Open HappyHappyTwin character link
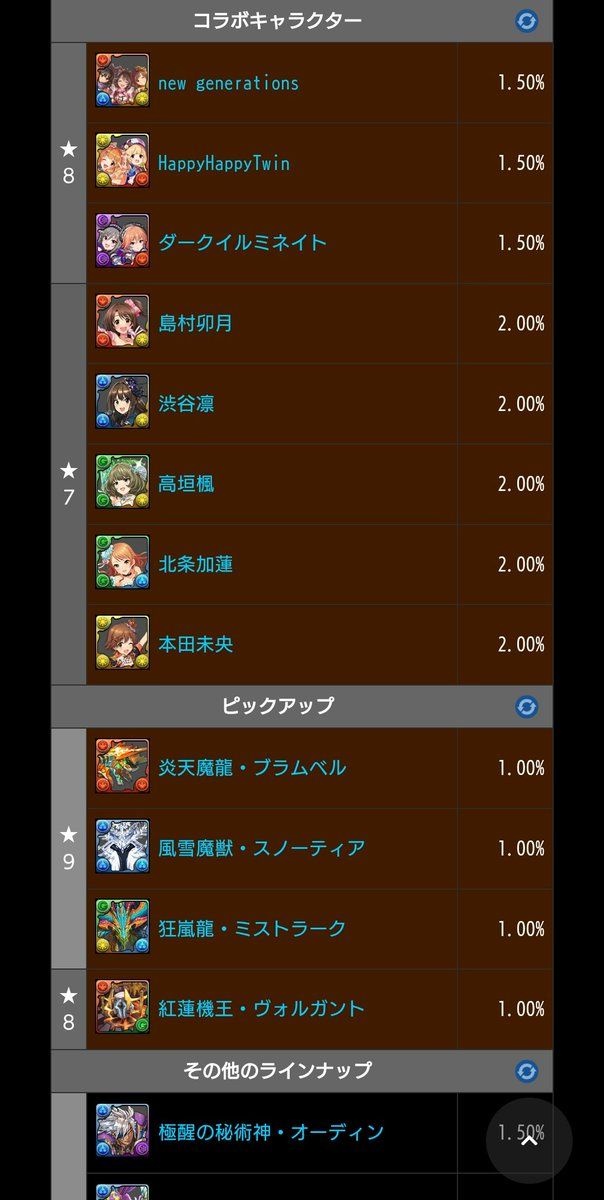 pyautogui.click(x=224, y=163)
